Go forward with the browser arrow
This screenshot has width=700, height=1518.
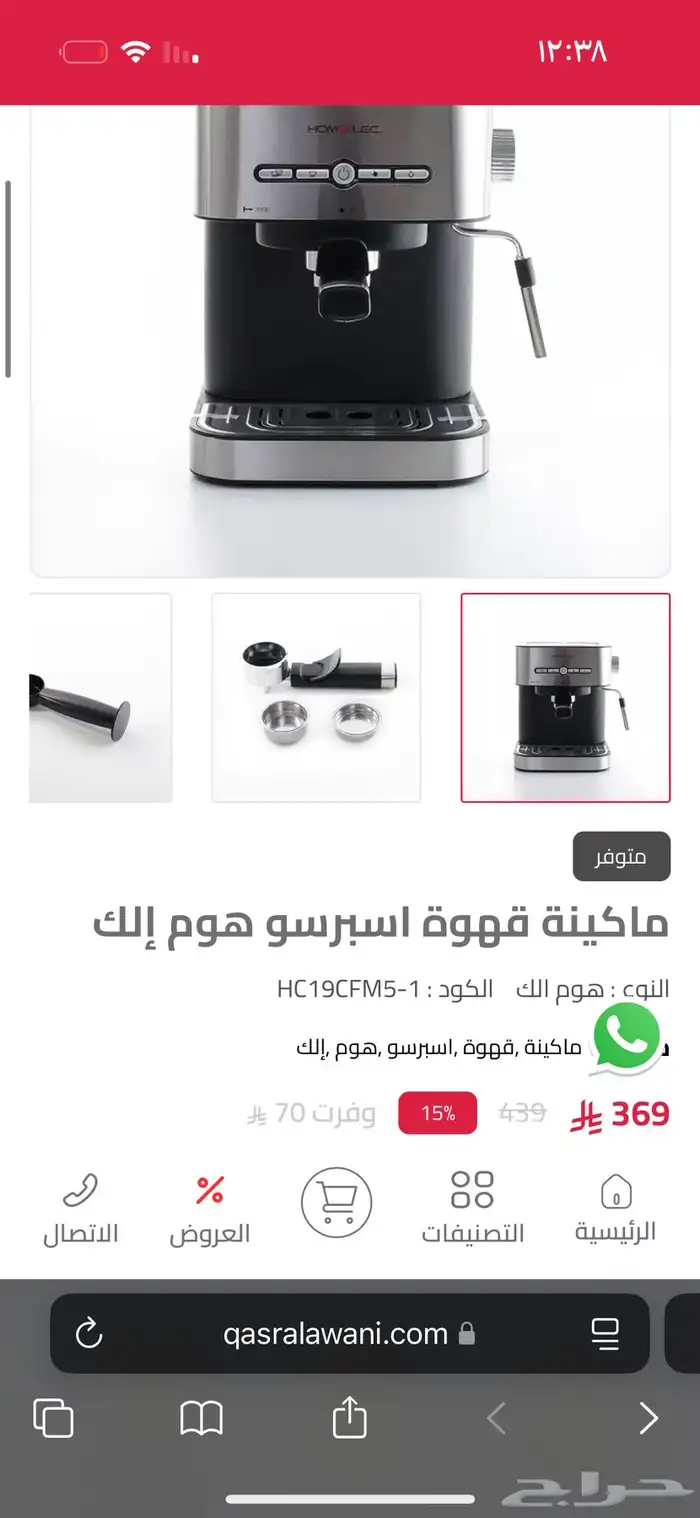(x=649, y=1418)
